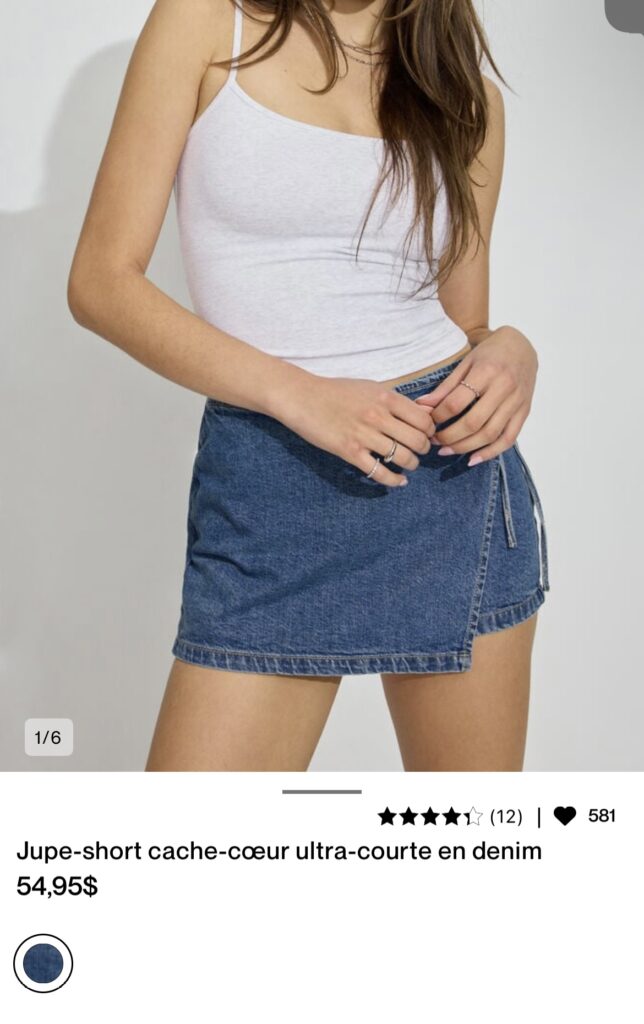This screenshot has height=1024, width=644.
Task: Add this denim skort to favorites
Action: click(x=565, y=816)
